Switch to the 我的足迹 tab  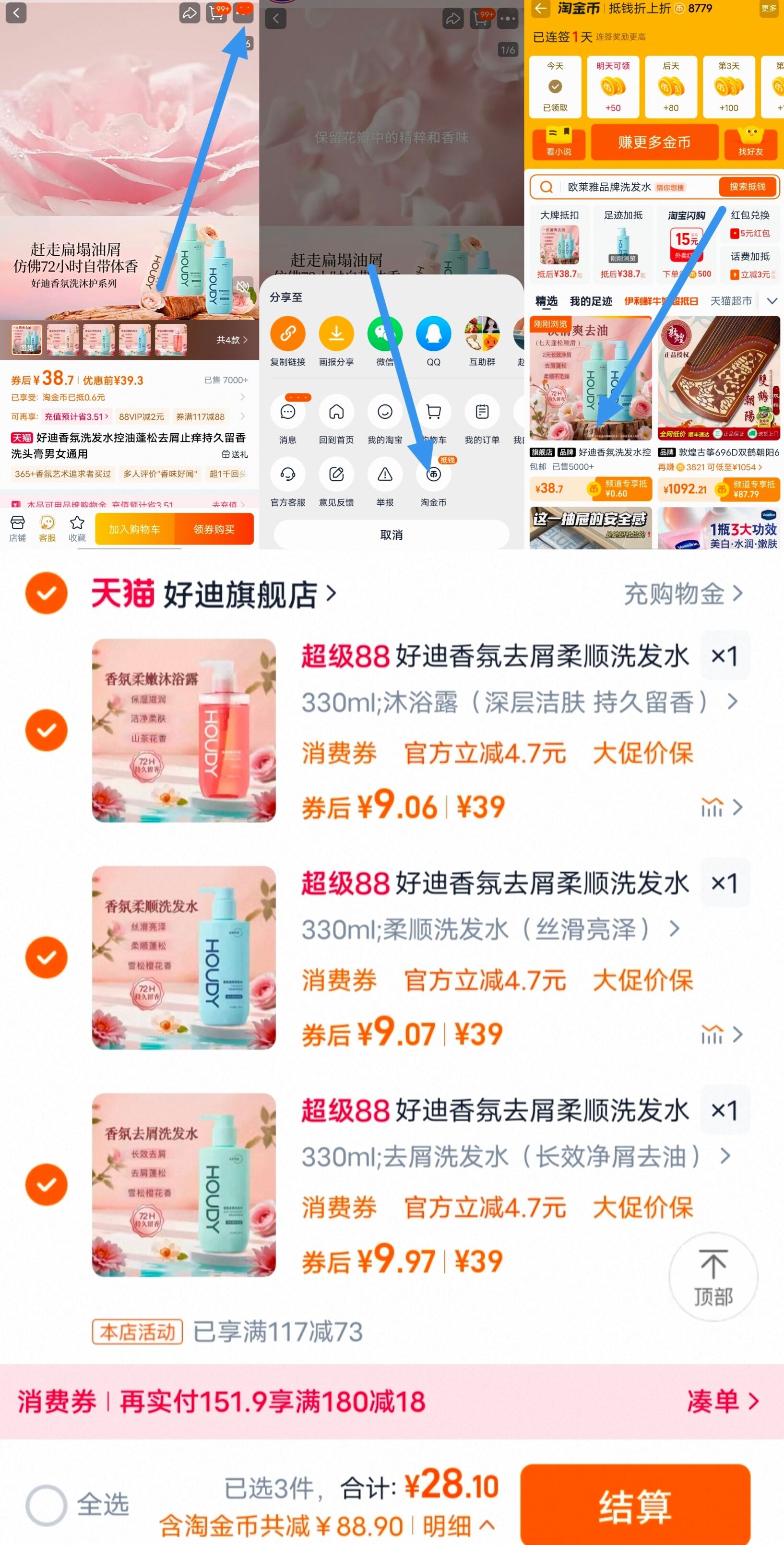click(592, 302)
